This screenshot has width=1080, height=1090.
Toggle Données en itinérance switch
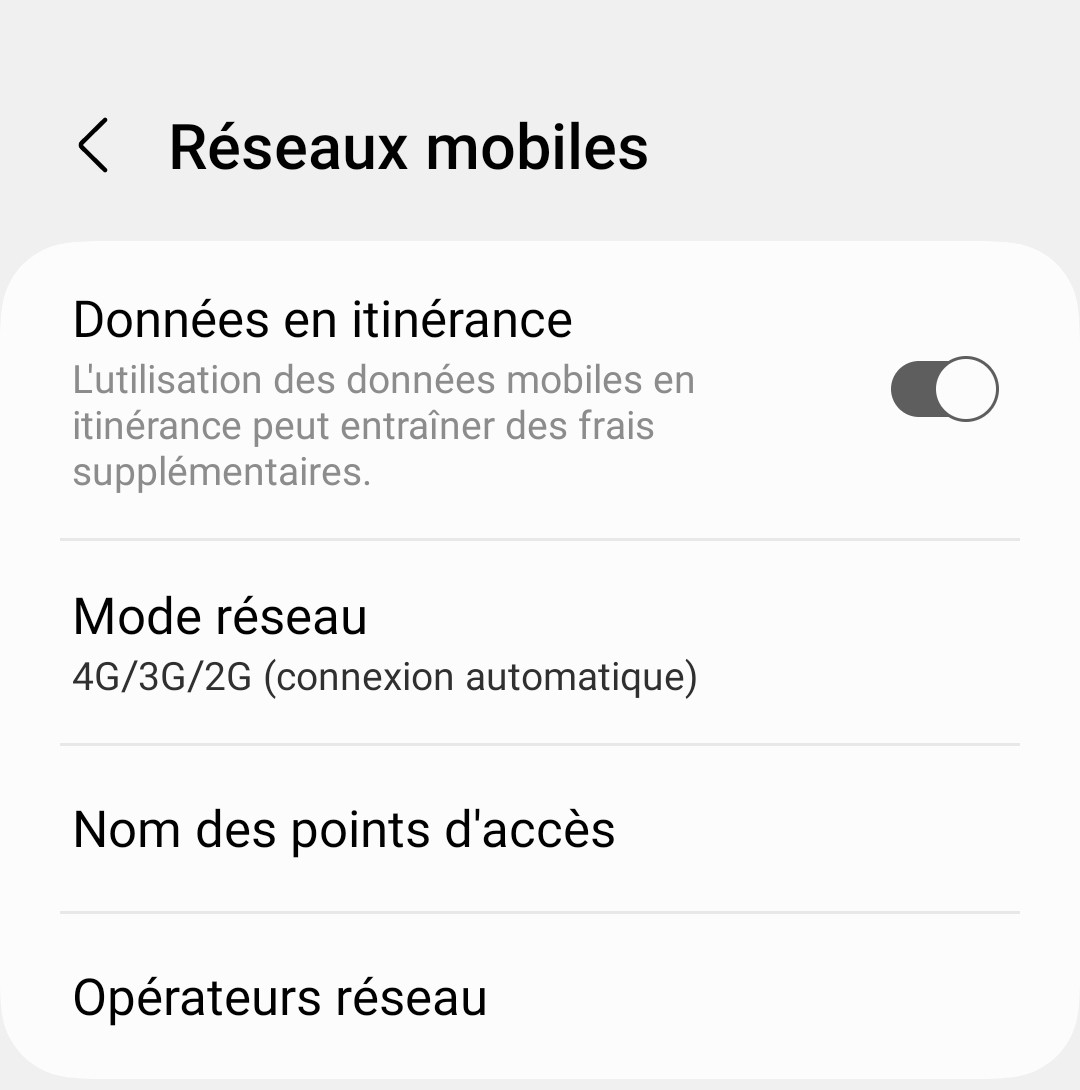944,389
